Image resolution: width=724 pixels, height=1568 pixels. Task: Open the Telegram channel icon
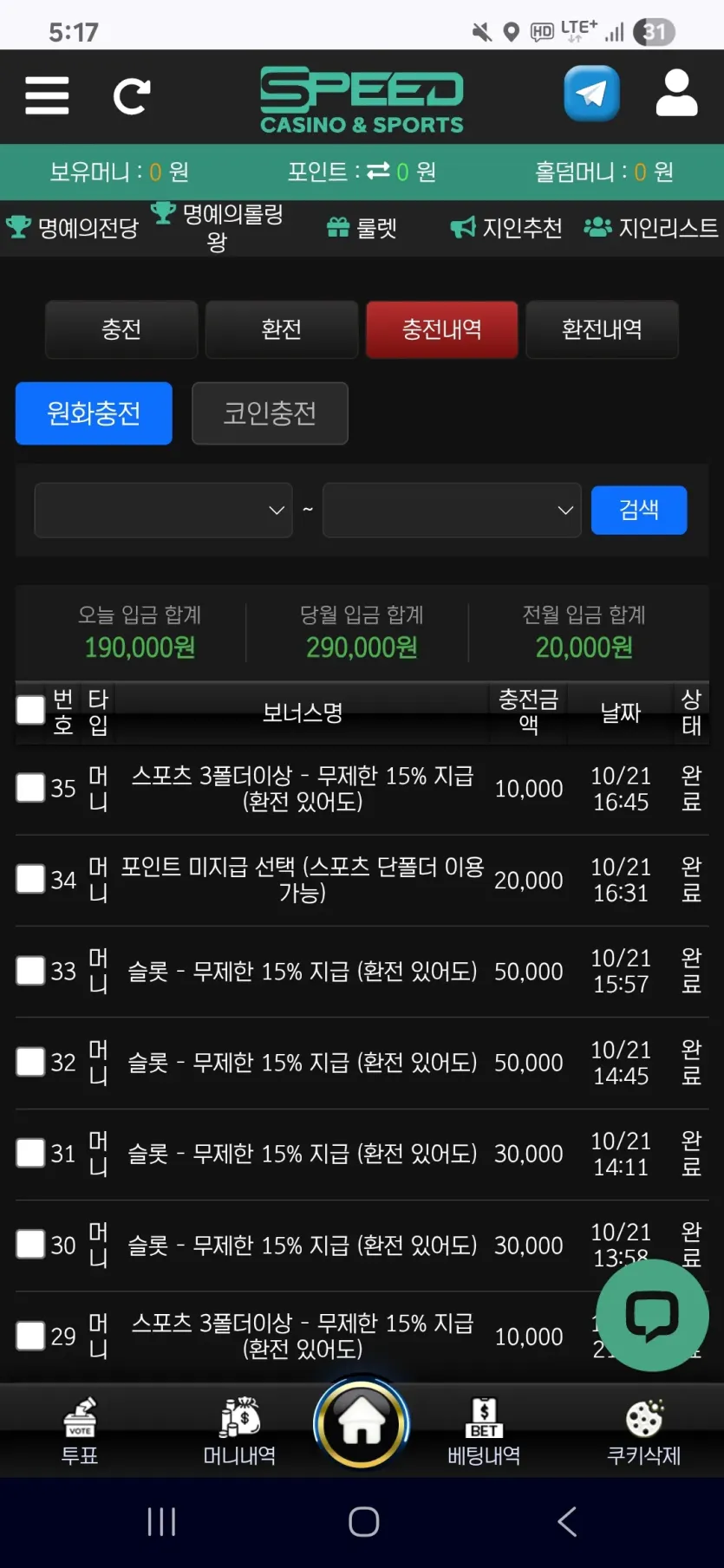click(591, 94)
